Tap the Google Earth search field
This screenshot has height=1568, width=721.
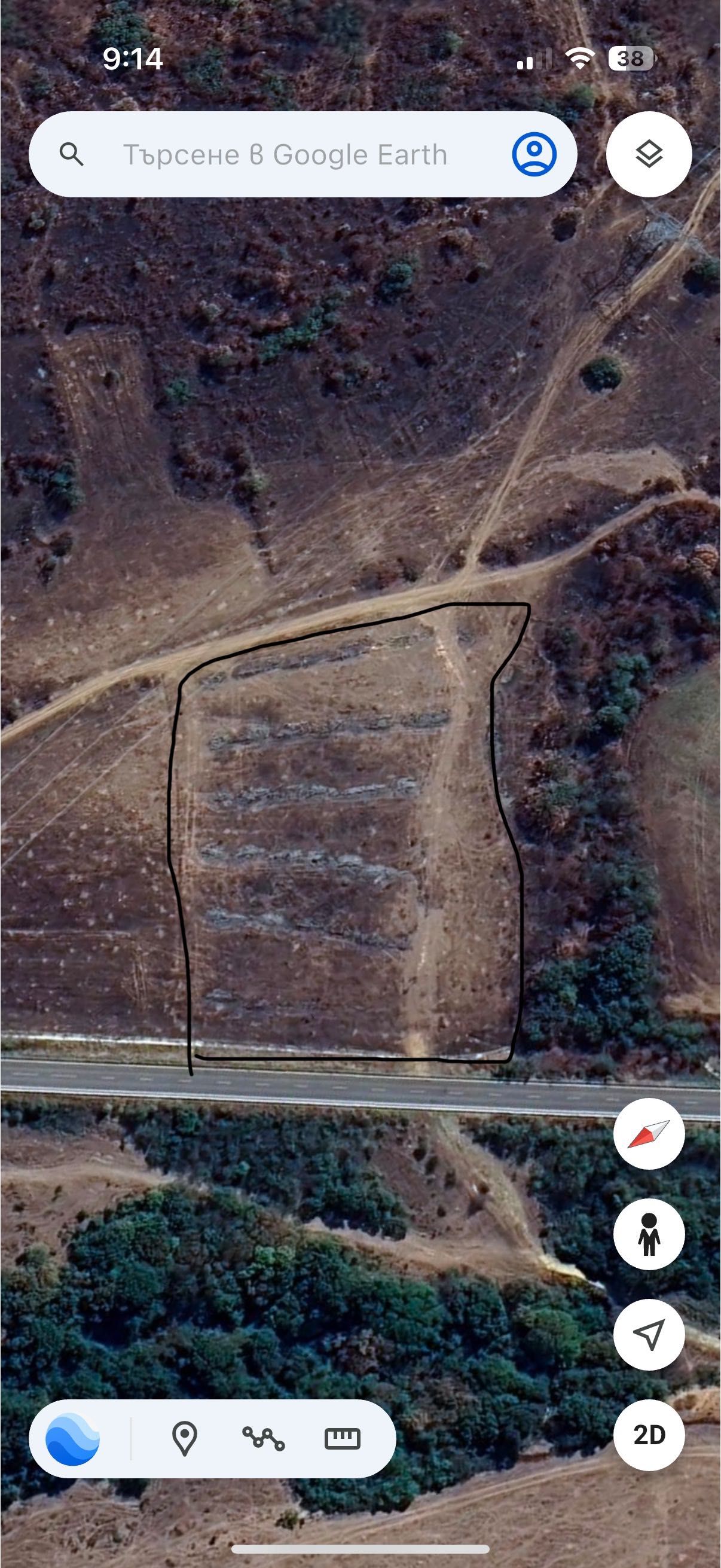[286, 155]
